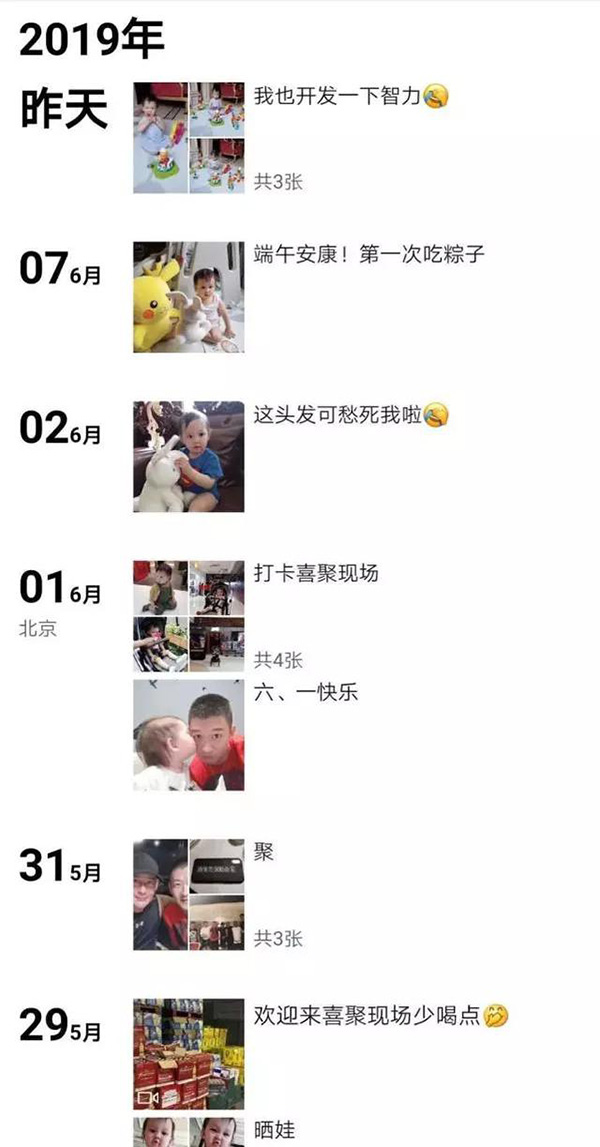Open the May 31 post 聚
This screenshot has width=600, height=1147.
point(188,894)
